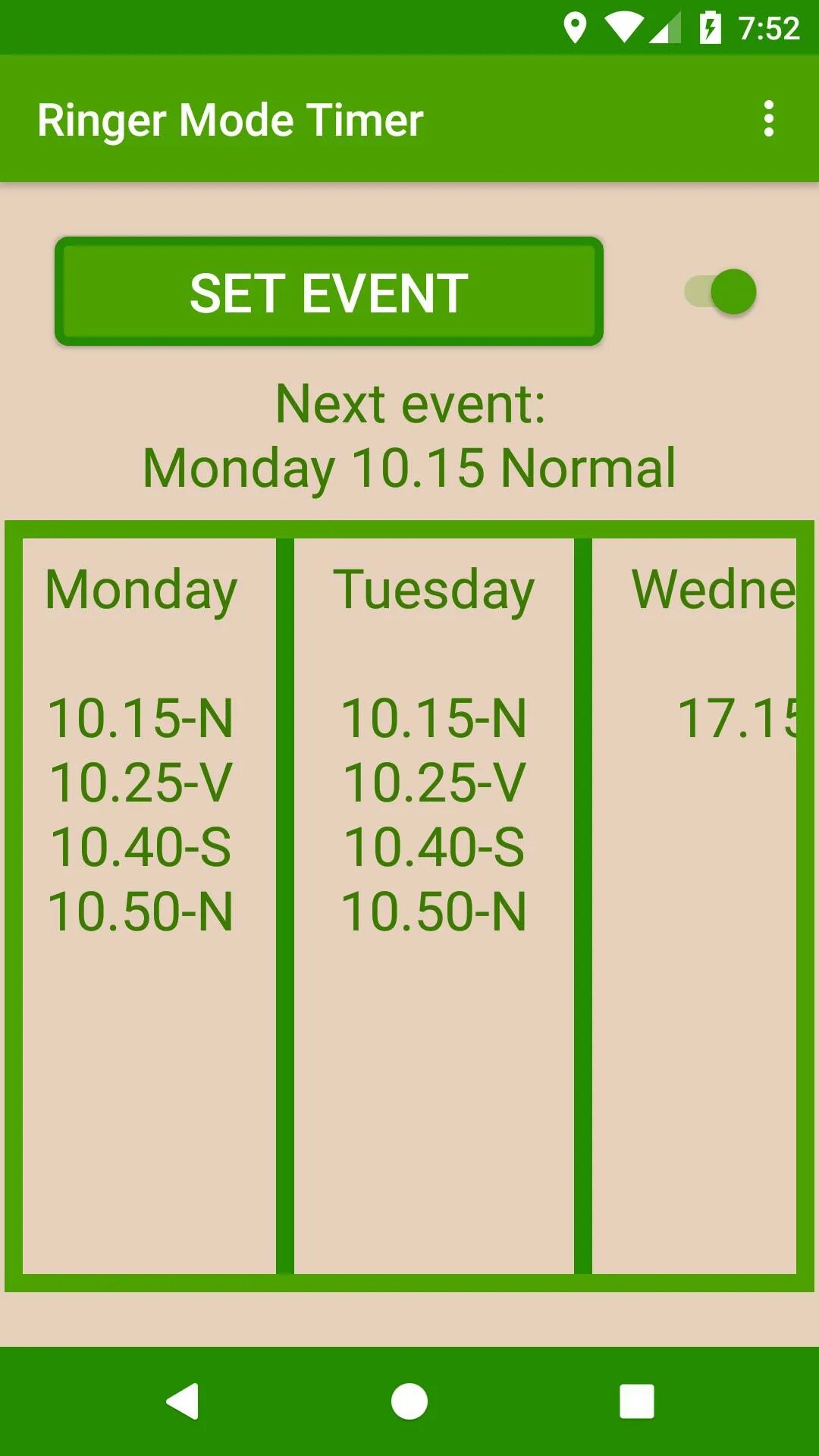Go back with the system back button
This screenshot has width=819, height=1456.
click(182, 1401)
